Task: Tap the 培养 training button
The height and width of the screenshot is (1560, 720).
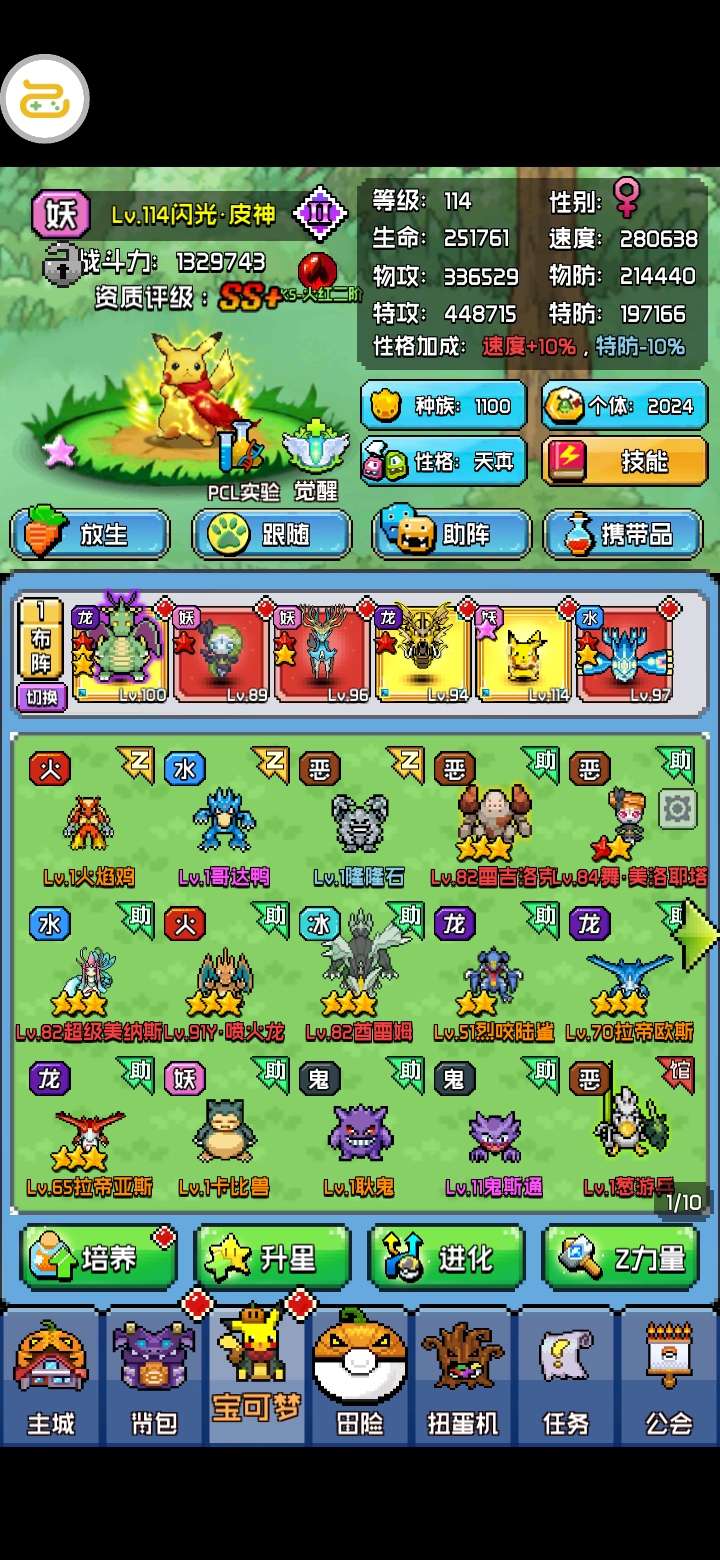Action: [98, 1257]
